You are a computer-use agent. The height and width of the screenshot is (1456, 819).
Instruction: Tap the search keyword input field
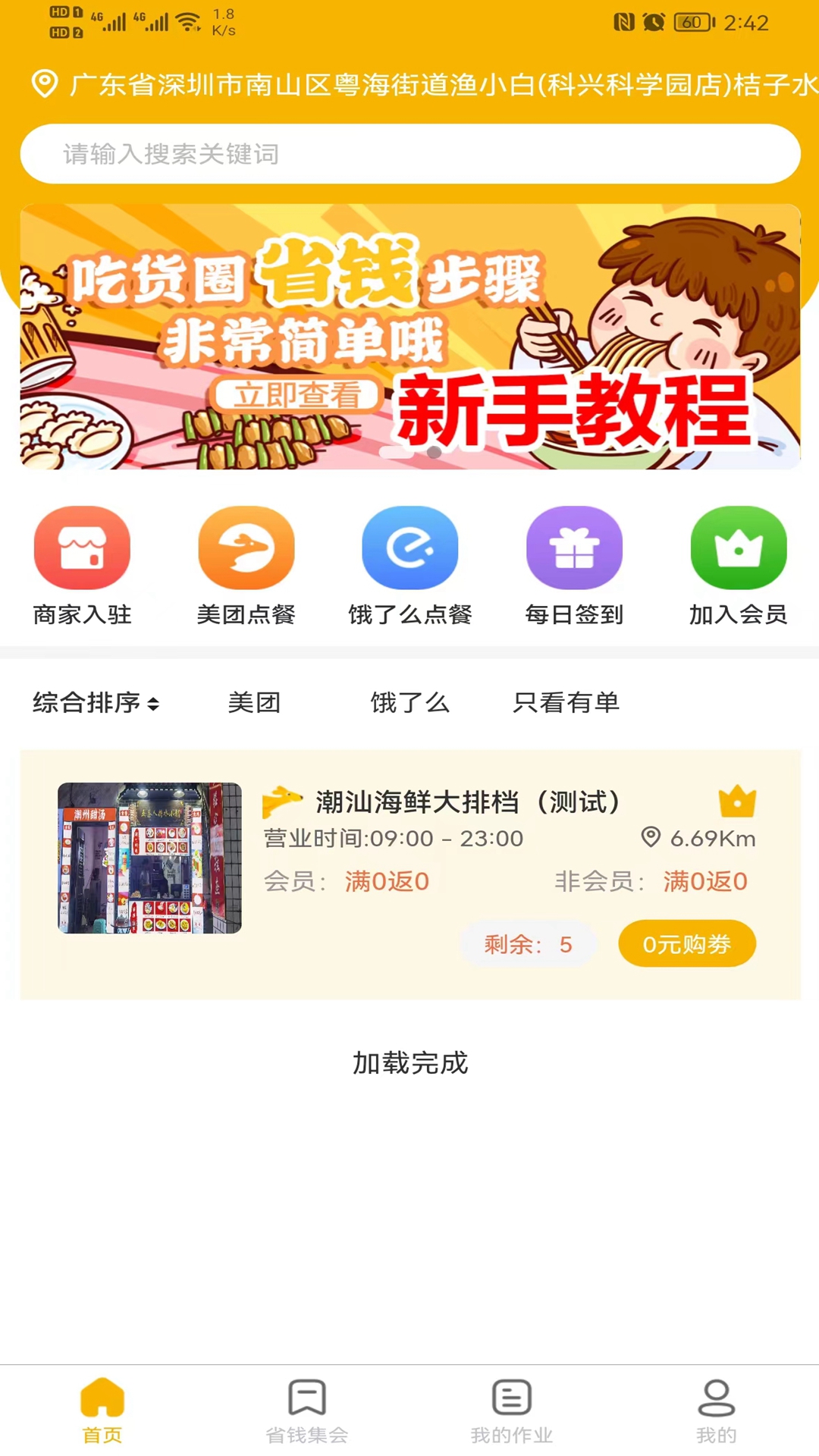[409, 154]
